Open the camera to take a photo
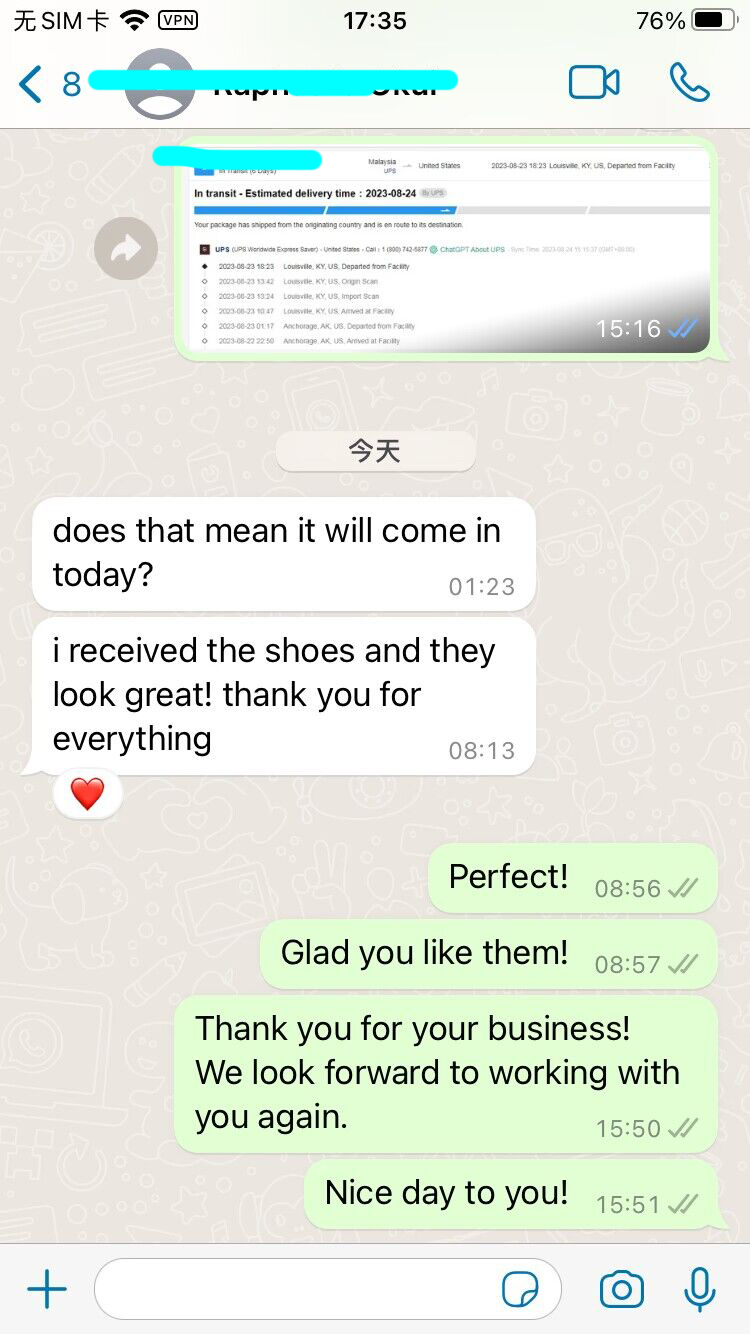The height and width of the screenshot is (1334, 750). [x=622, y=1290]
